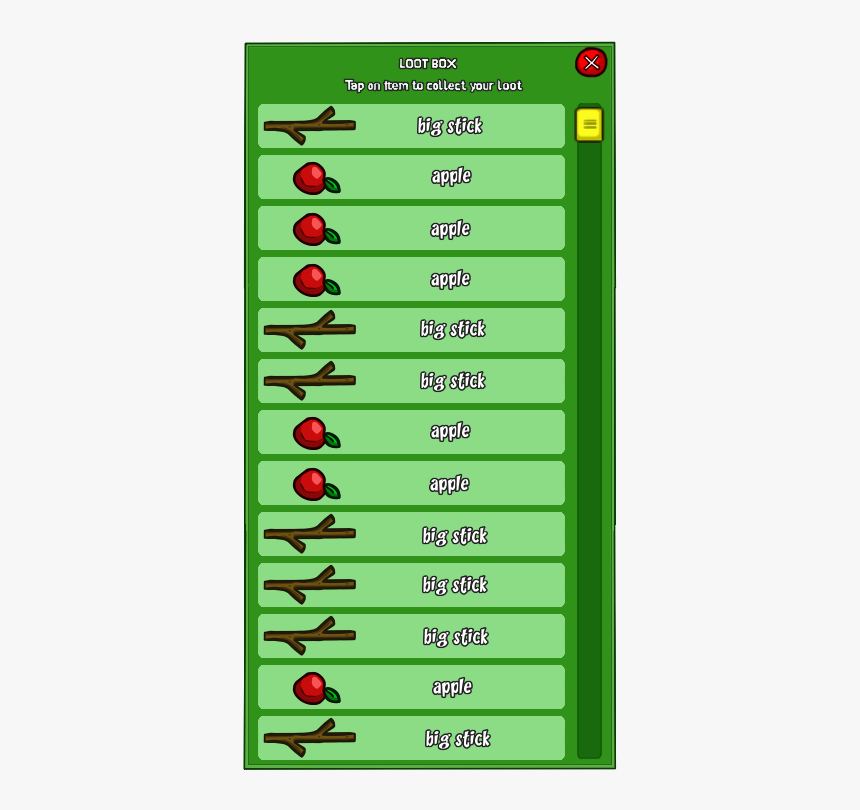Collect the topmost big stick item
The image size is (860, 810).
point(411,126)
